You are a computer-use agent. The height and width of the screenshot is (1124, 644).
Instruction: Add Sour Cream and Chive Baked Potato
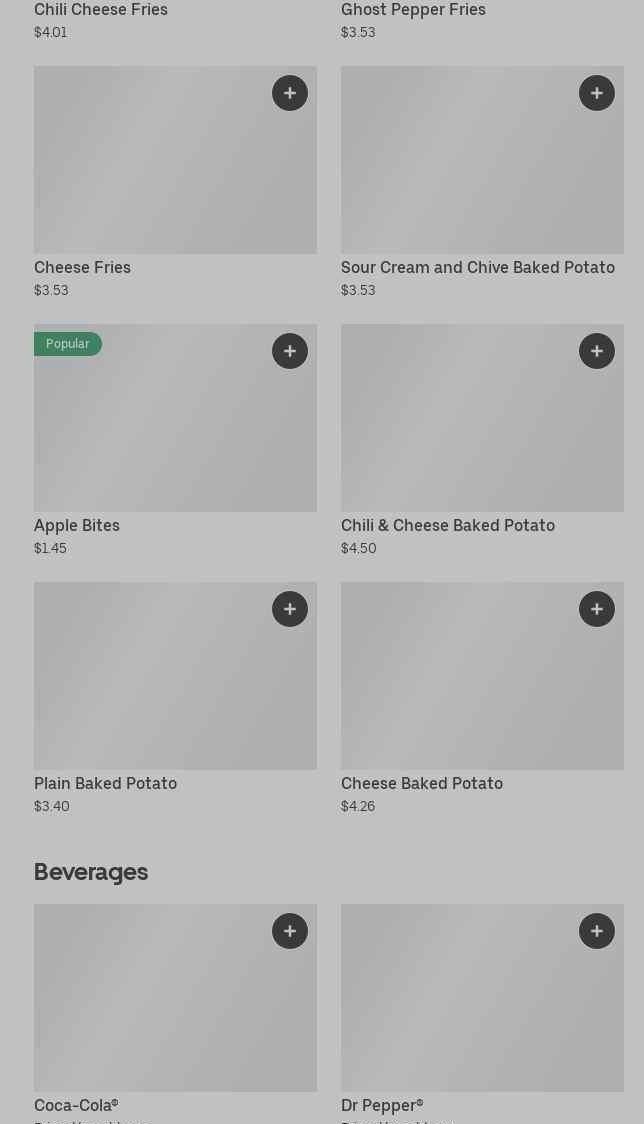pos(597,93)
